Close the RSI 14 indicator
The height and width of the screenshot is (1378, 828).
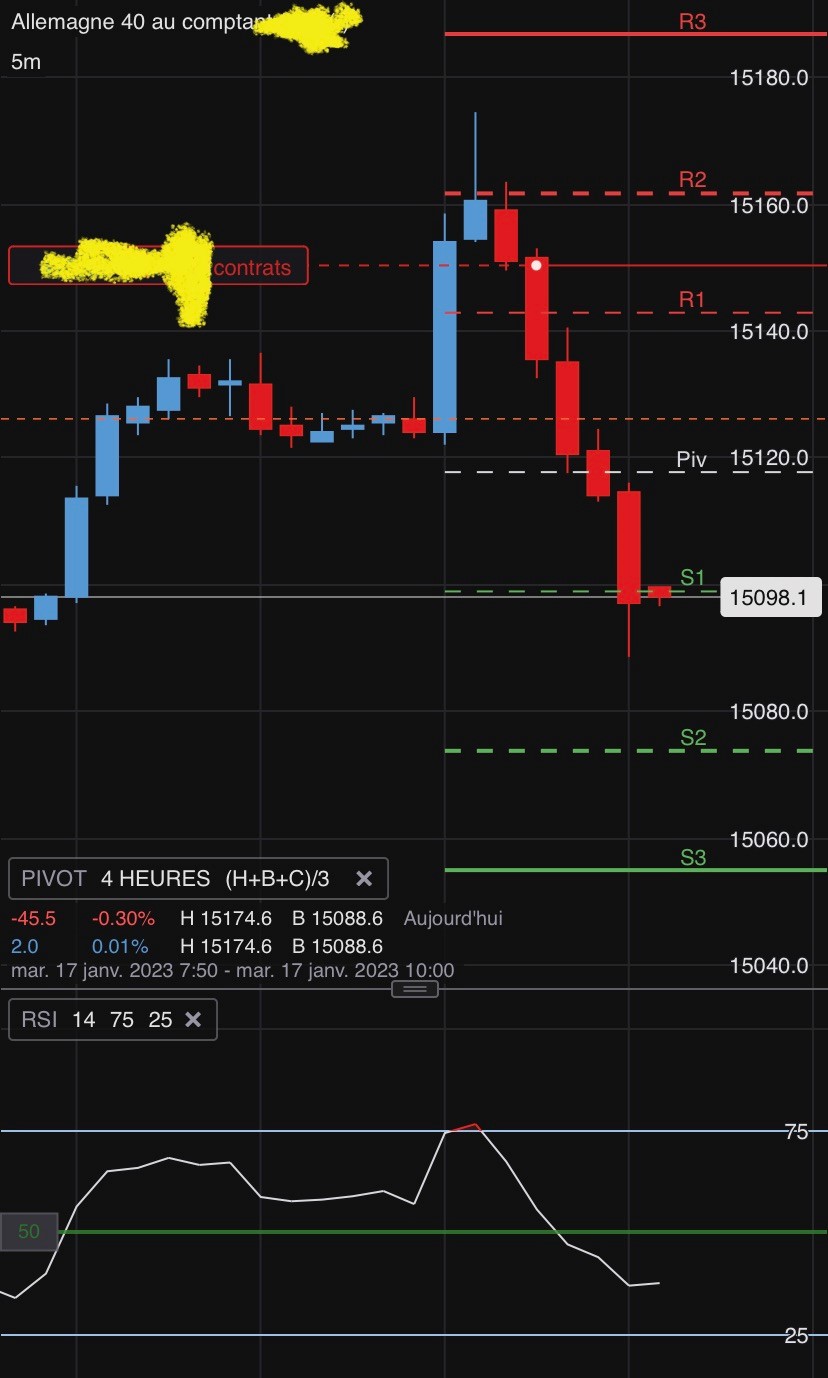click(x=194, y=1020)
